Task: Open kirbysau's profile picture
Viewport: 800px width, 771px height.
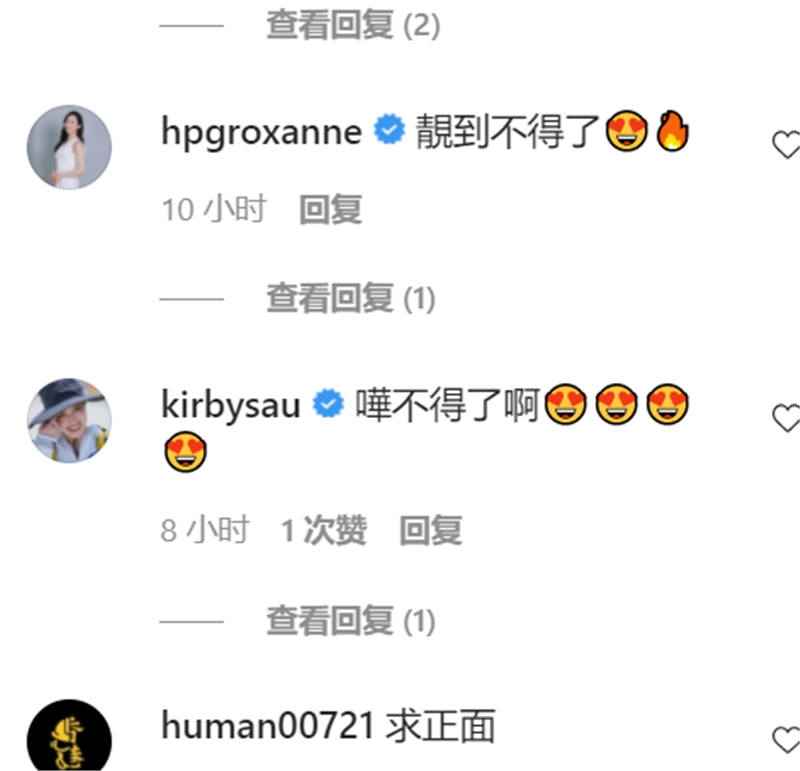Action: click(x=68, y=420)
